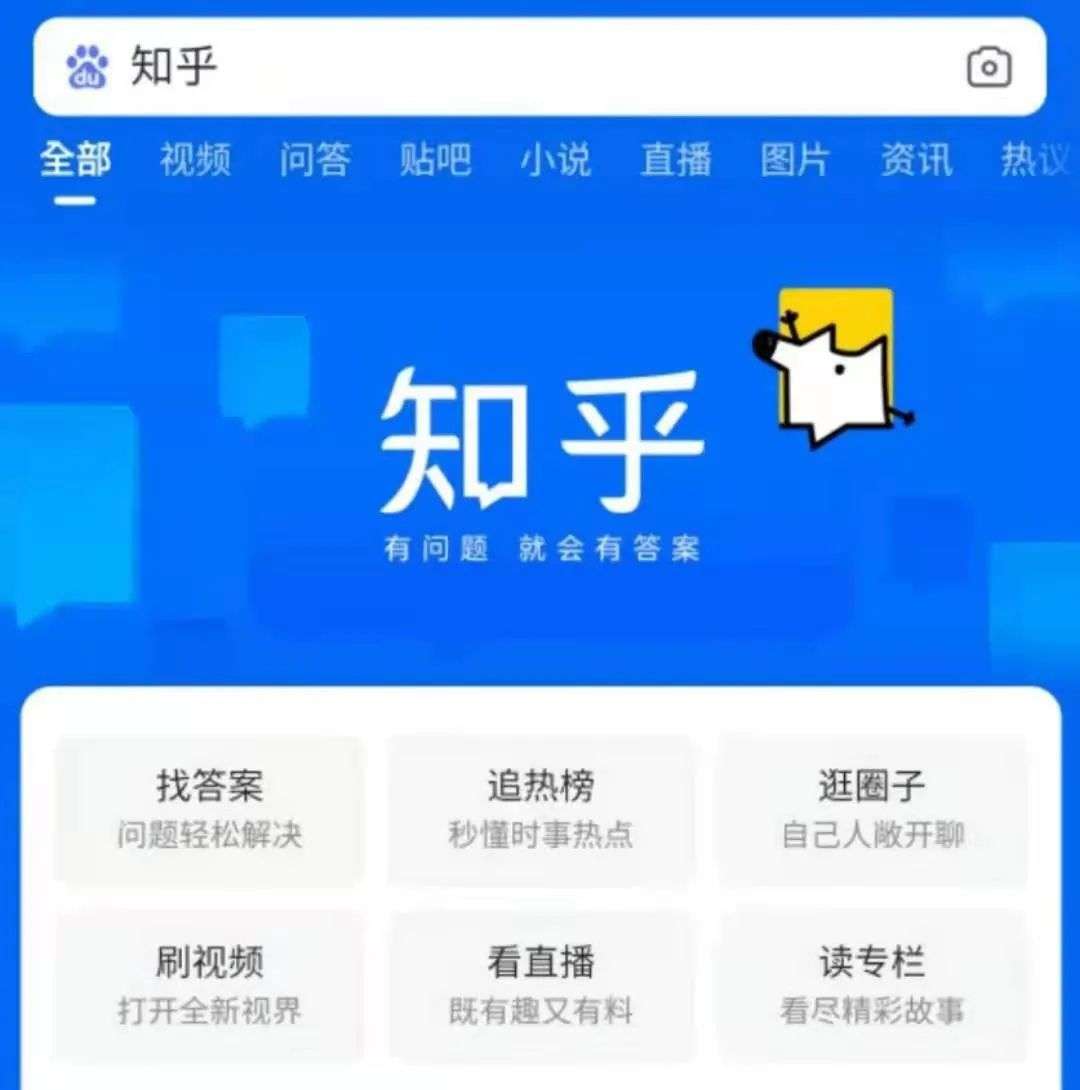This screenshot has width=1080, height=1090.
Task: Tap the 逛圈子 card
Action: [x=871, y=810]
